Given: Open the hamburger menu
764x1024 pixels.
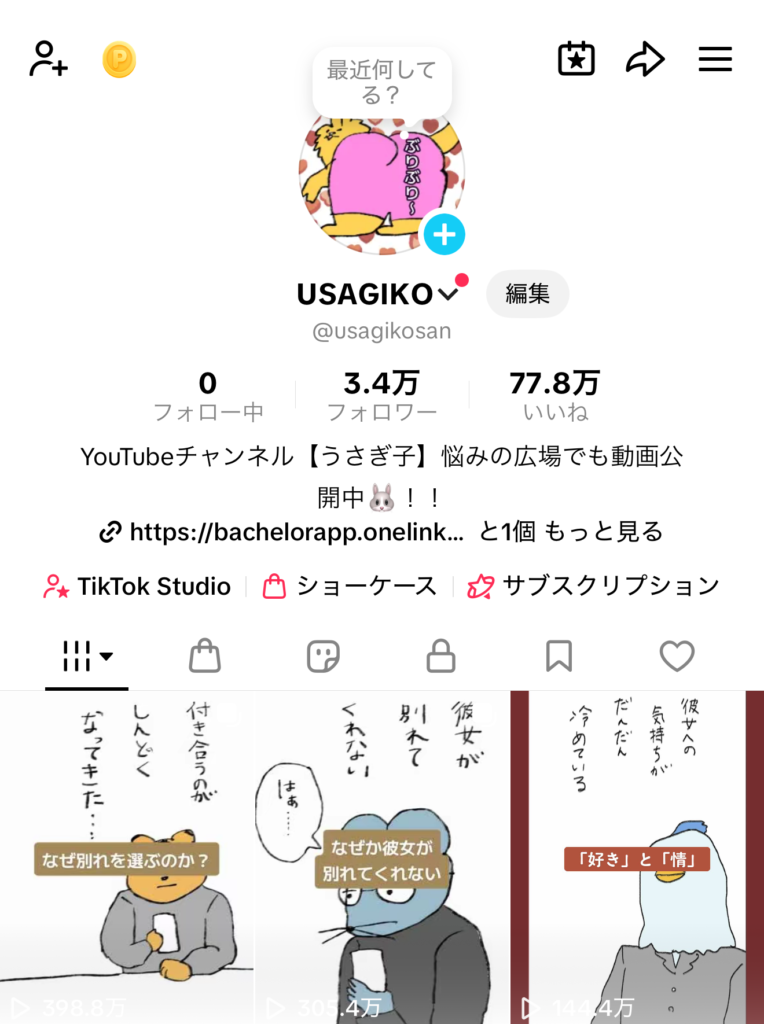Looking at the screenshot, I should pyautogui.click(x=715, y=59).
